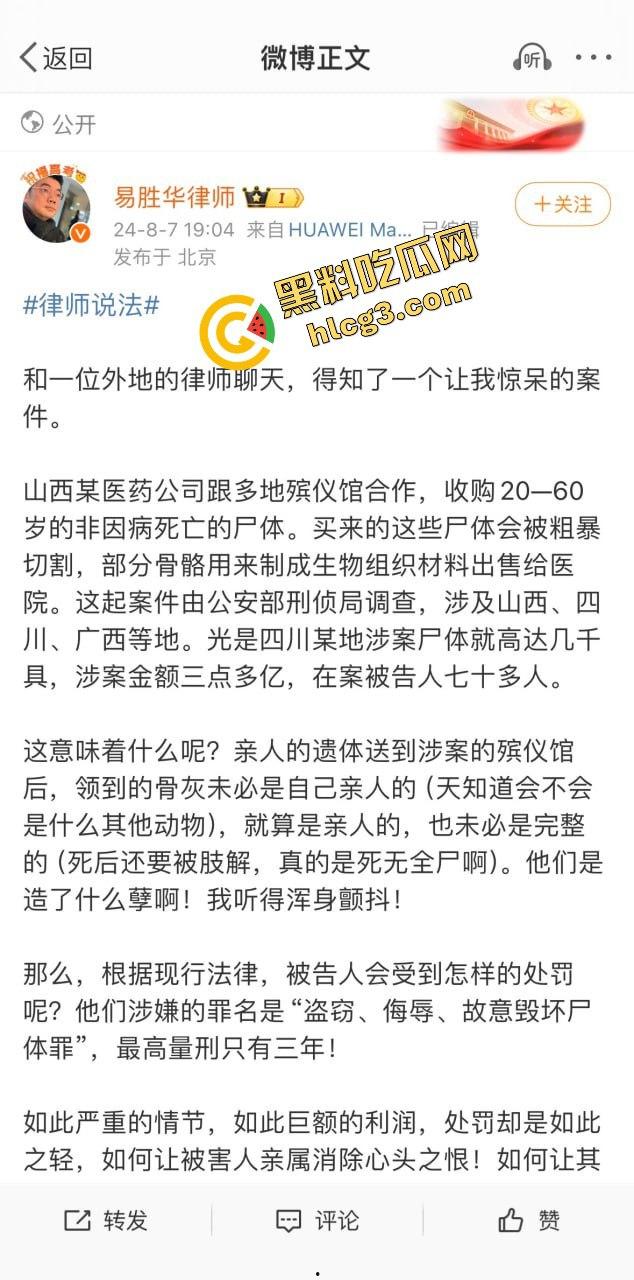Go back using the 返回 arrow
The image size is (634, 1280).
[55, 58]
